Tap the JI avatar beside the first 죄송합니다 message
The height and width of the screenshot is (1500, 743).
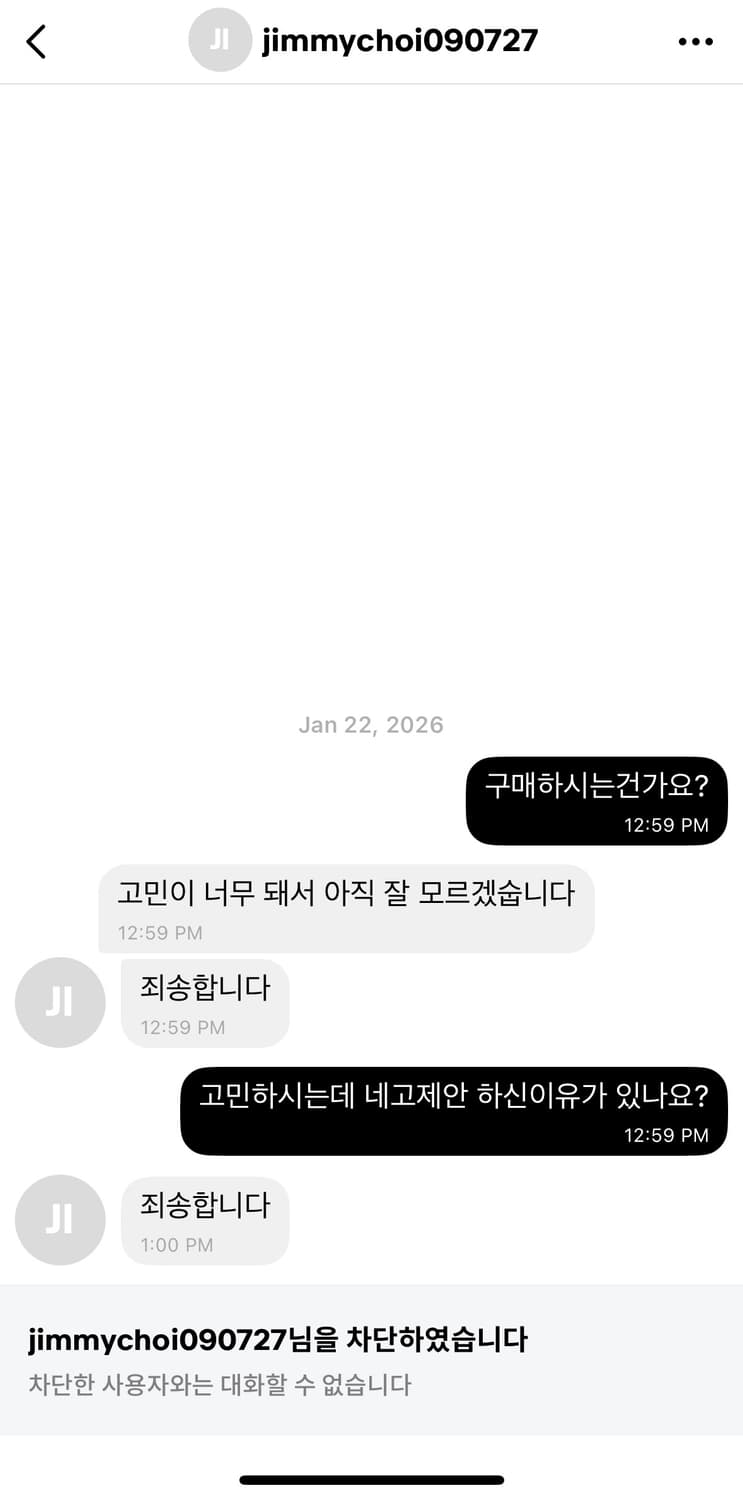[60, 1002]
